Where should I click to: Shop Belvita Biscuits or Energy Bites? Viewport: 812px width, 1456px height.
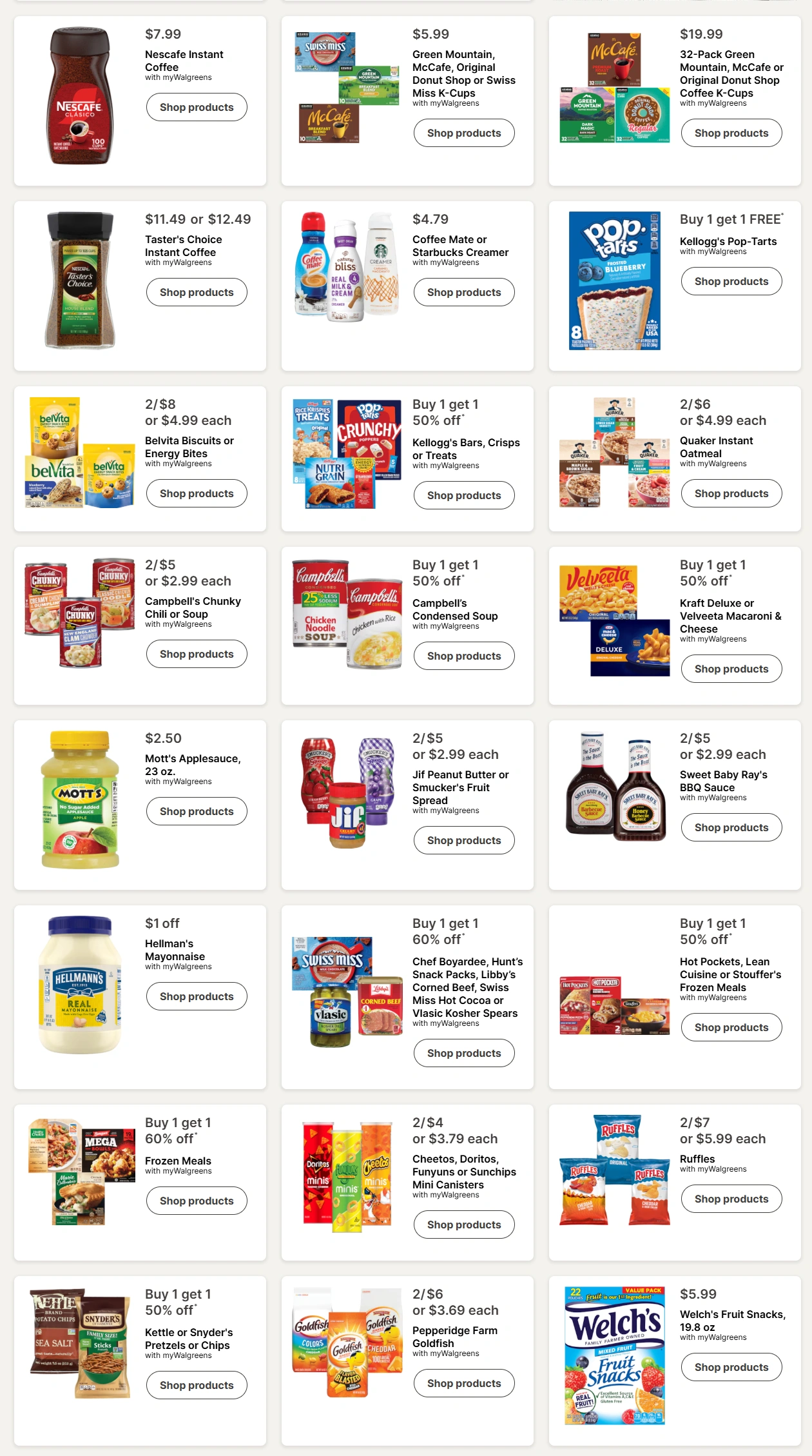coord(197,493)
